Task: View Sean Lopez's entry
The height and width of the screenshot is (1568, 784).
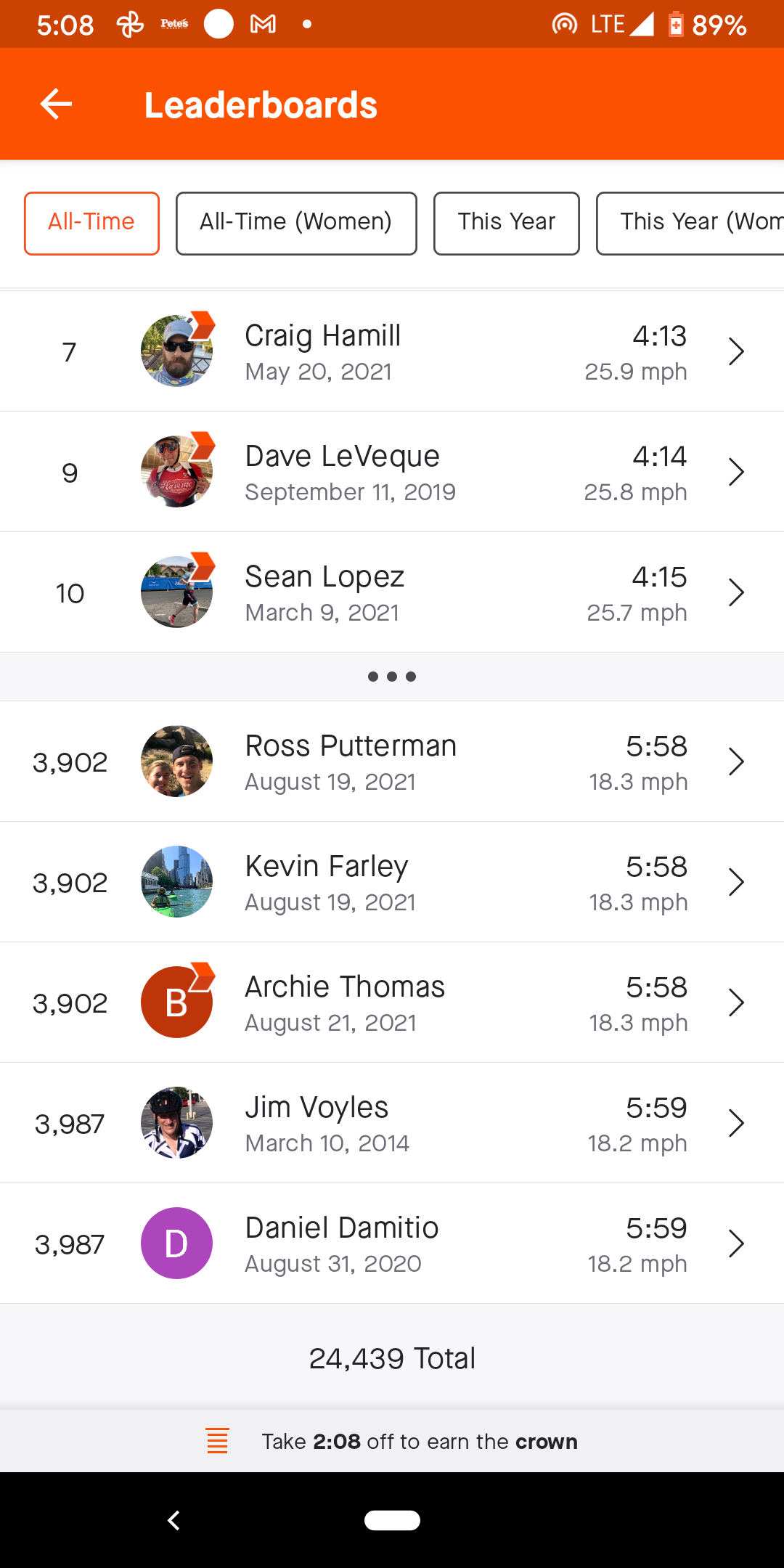Action: click(x=392, y=592)
